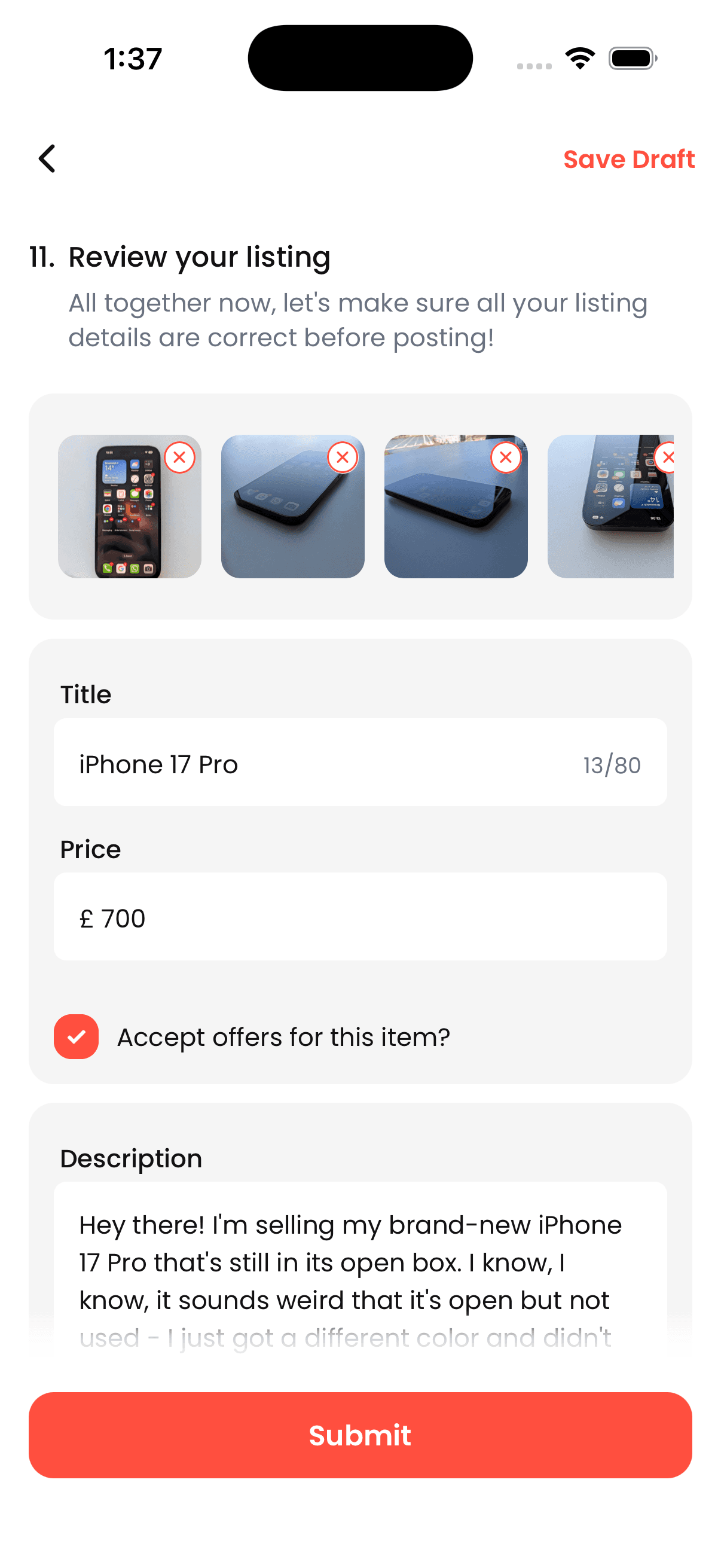
Task: Navigate back using the chevron arrow
Action: point(47,159)
